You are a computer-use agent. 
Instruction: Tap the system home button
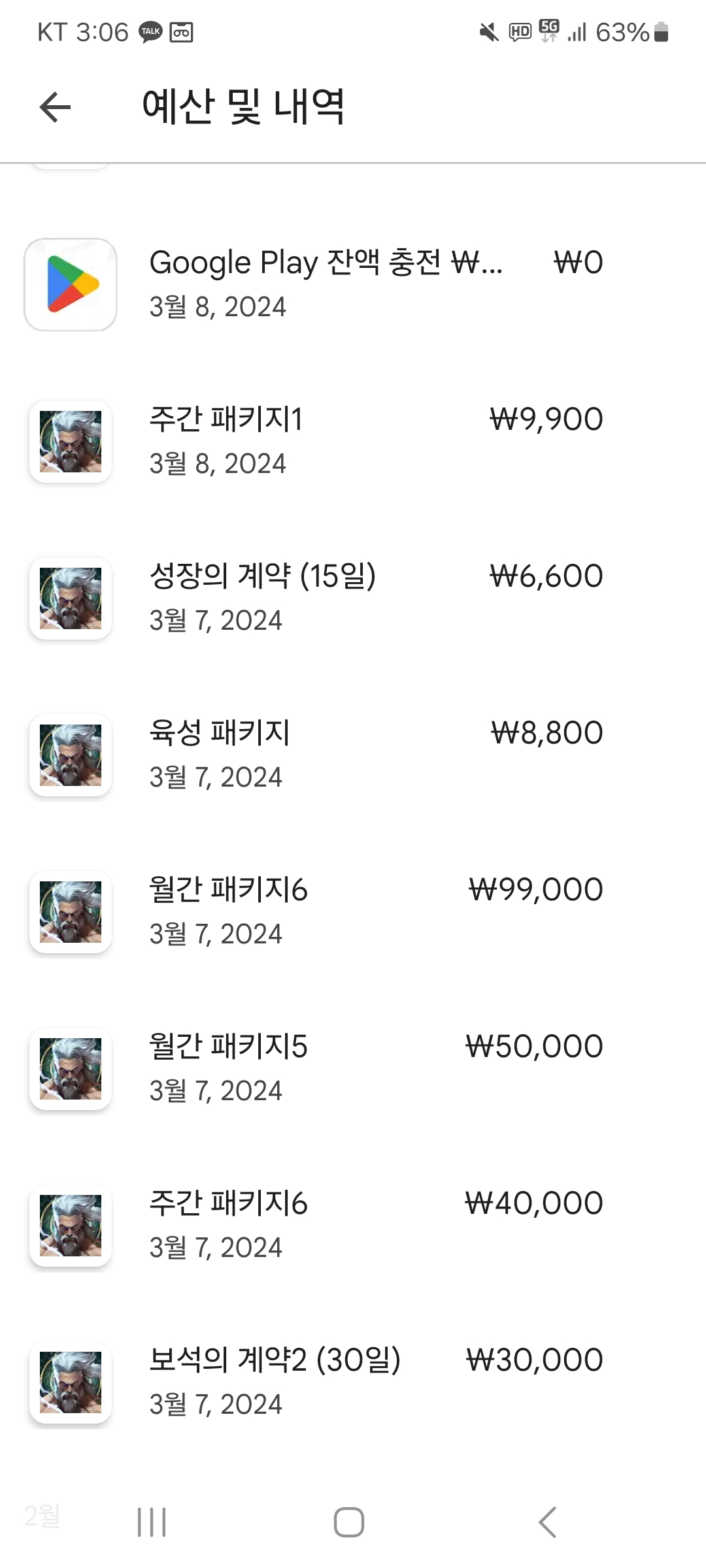[349, 1522]
